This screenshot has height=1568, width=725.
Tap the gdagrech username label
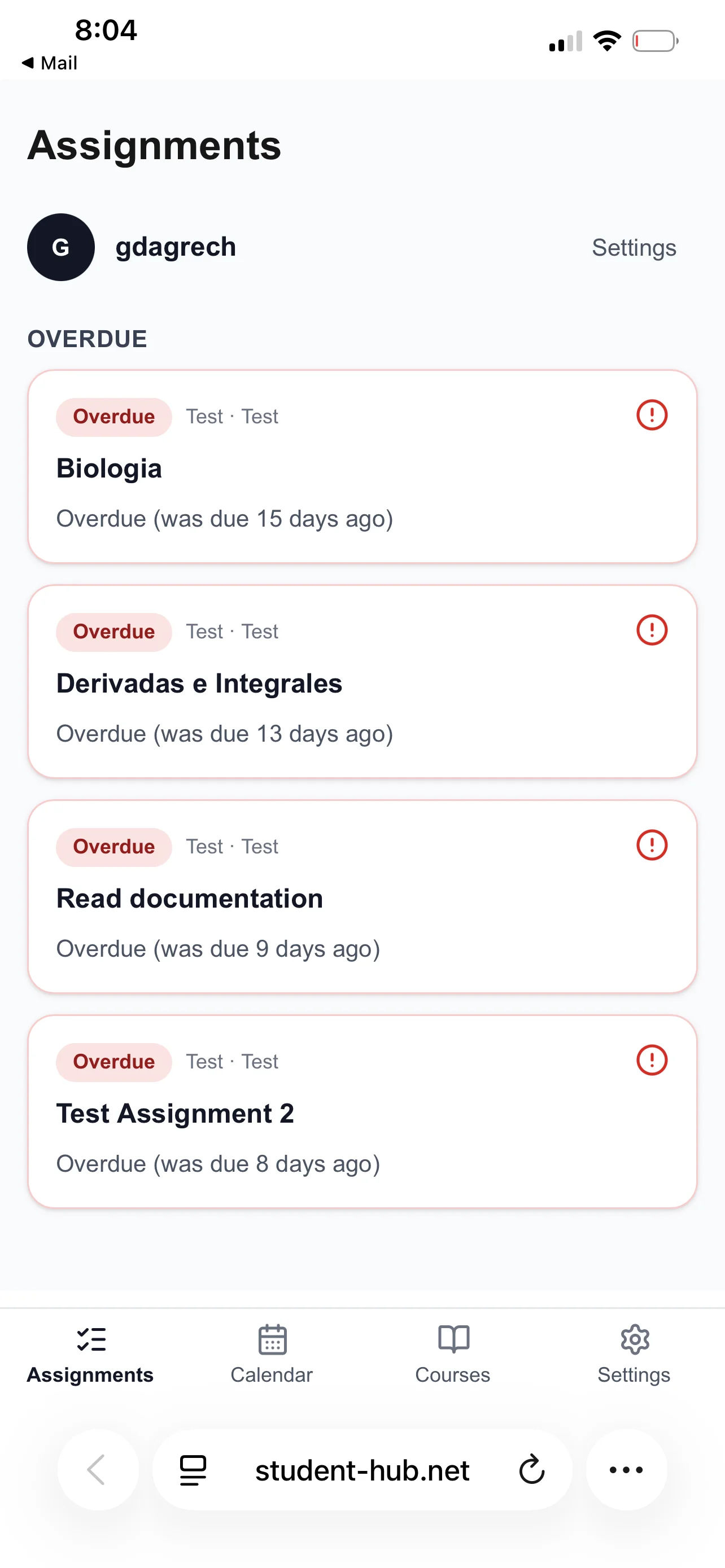tap(175, 247)
